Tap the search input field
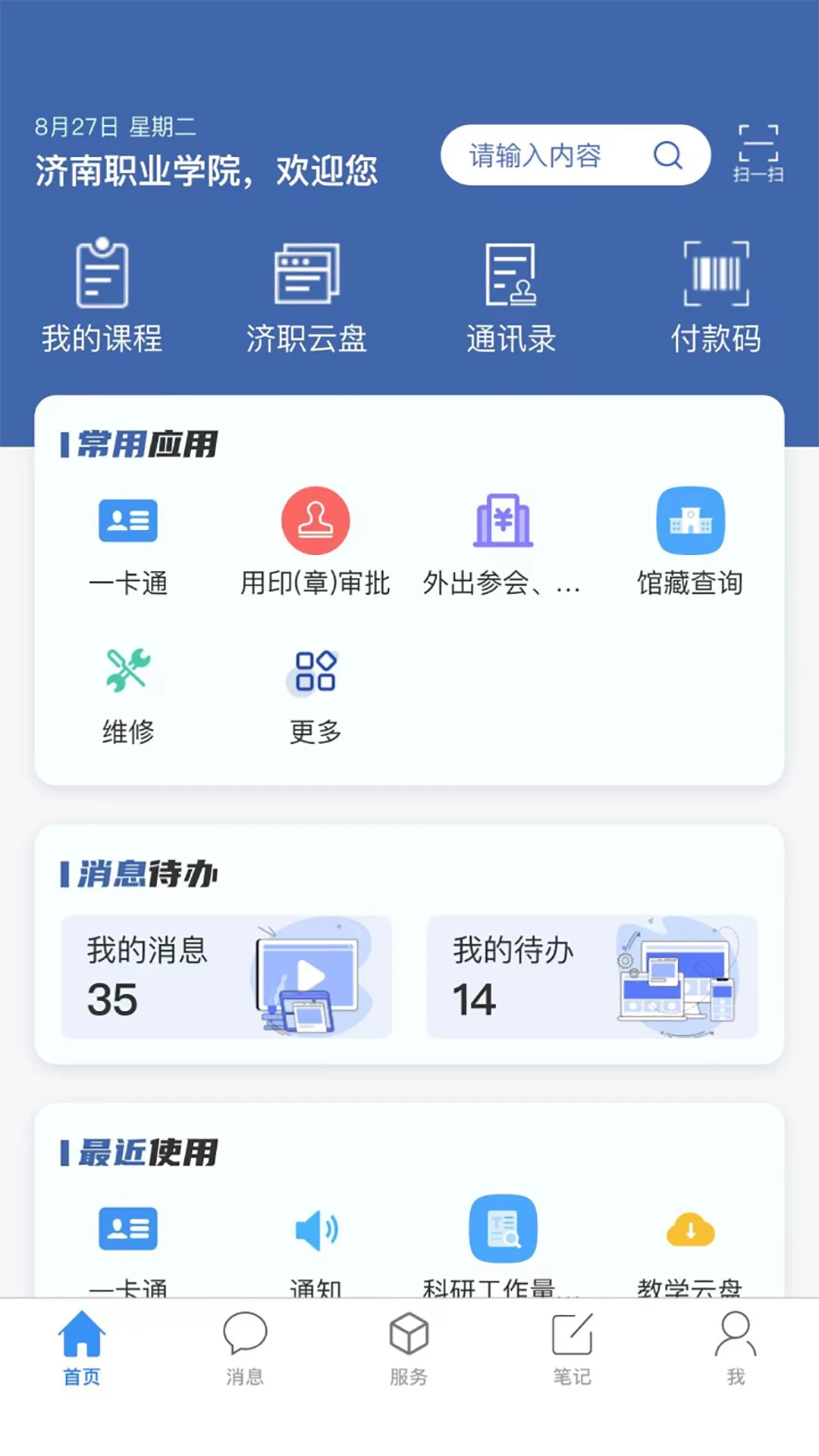 point(575,155)
